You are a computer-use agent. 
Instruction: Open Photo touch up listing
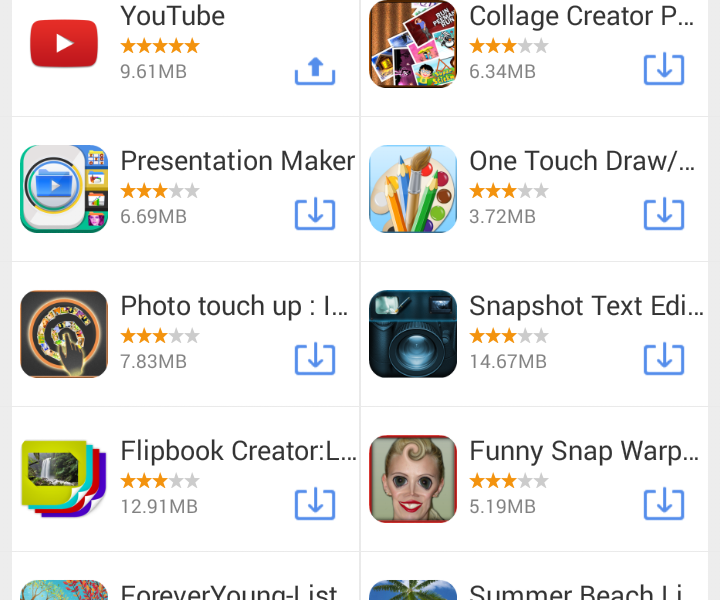pos(234,307)
